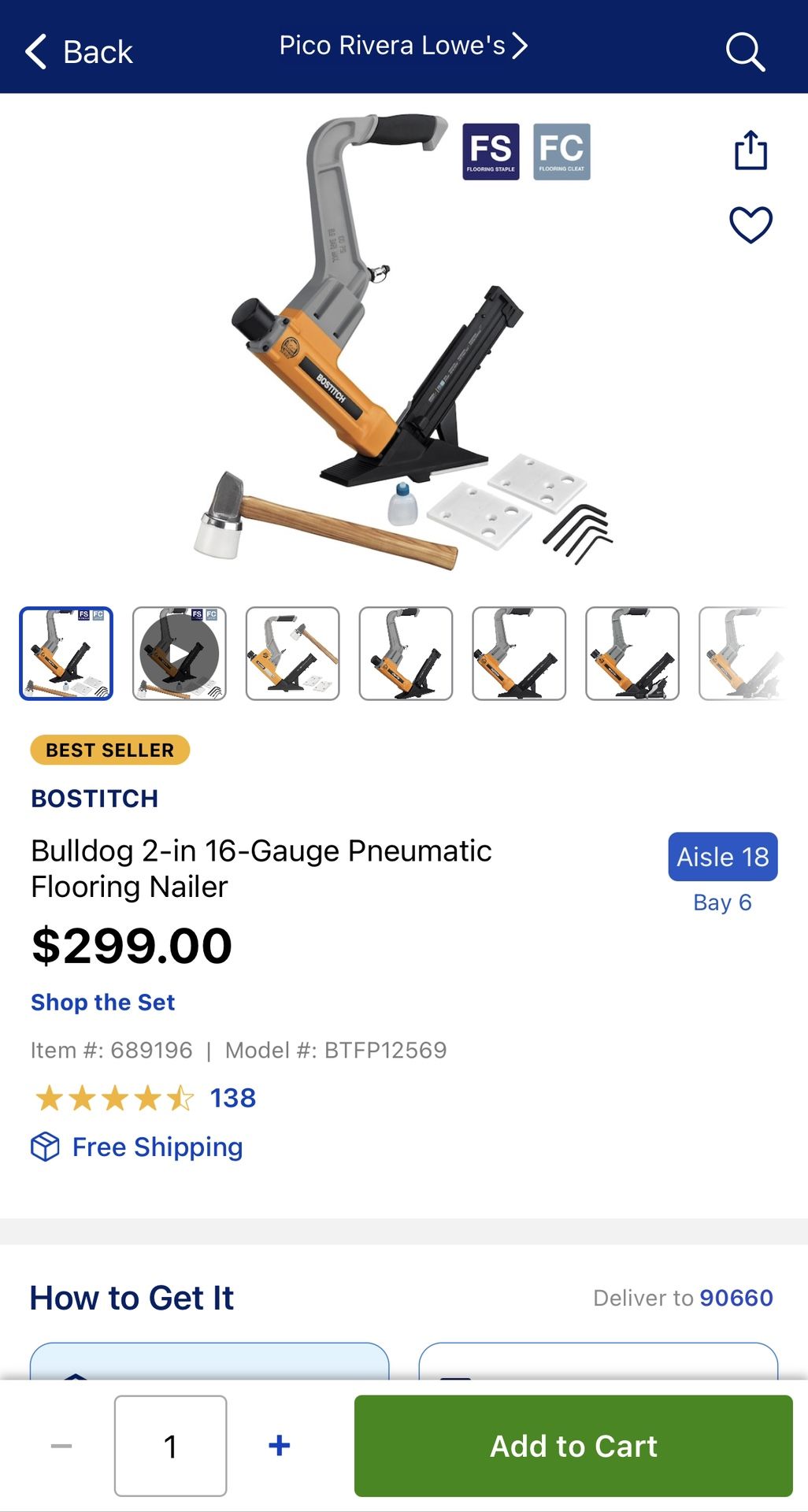Open the BOSTITCH brand page

coord(94,798)
